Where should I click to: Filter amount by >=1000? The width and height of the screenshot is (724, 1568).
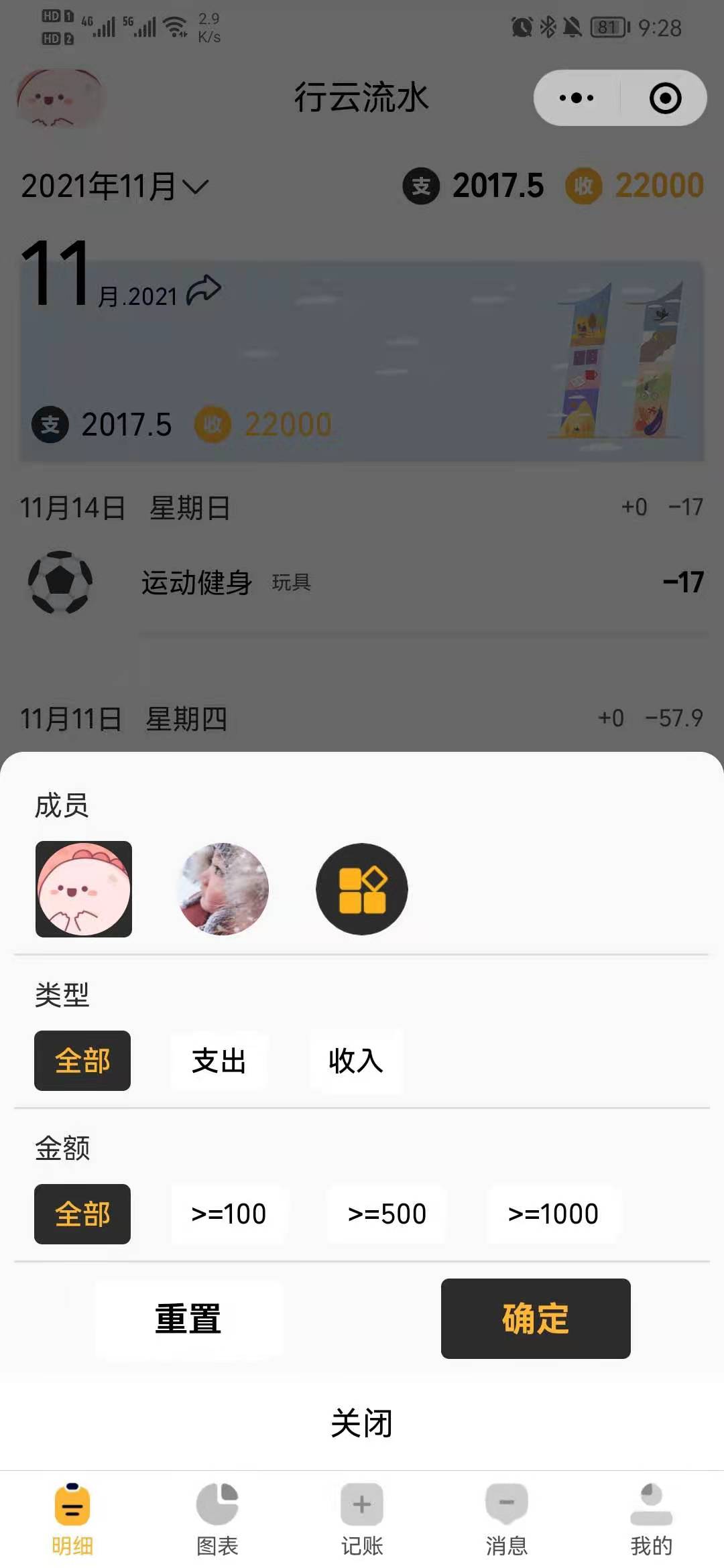pyautogui.click(x=554, y=1214)
